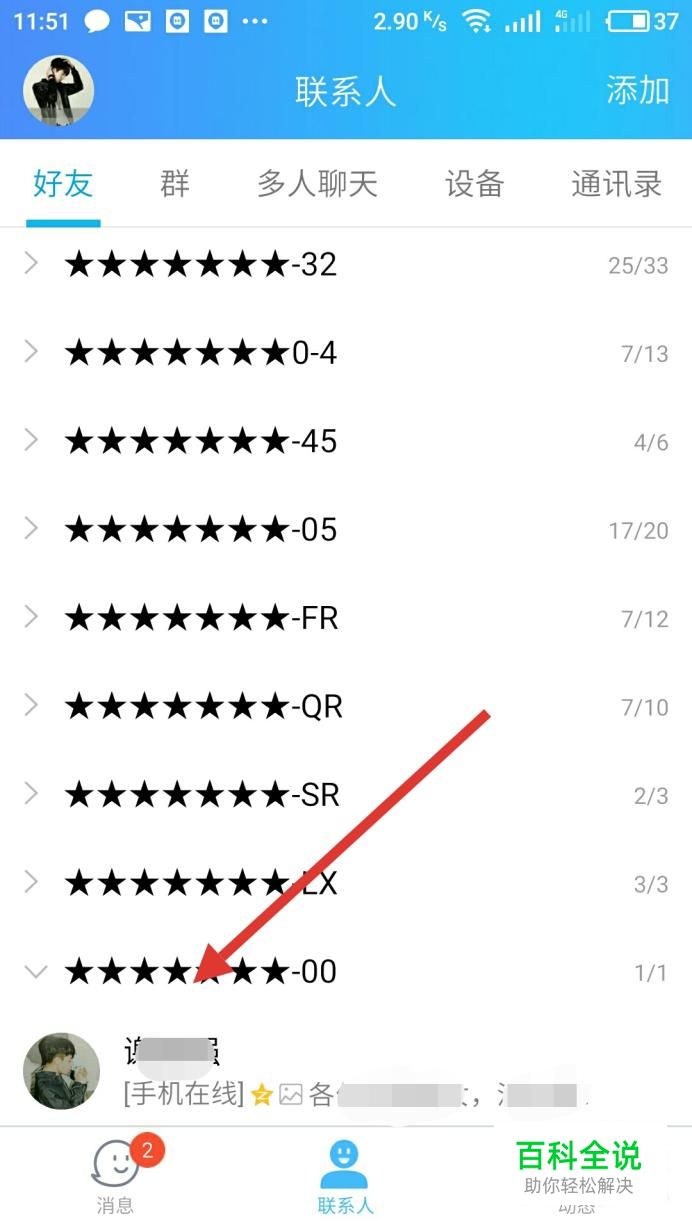The height and width of the screenshot is (1230, 692).
Task: Open your profile avatar in the header
Action: point(59,91)
